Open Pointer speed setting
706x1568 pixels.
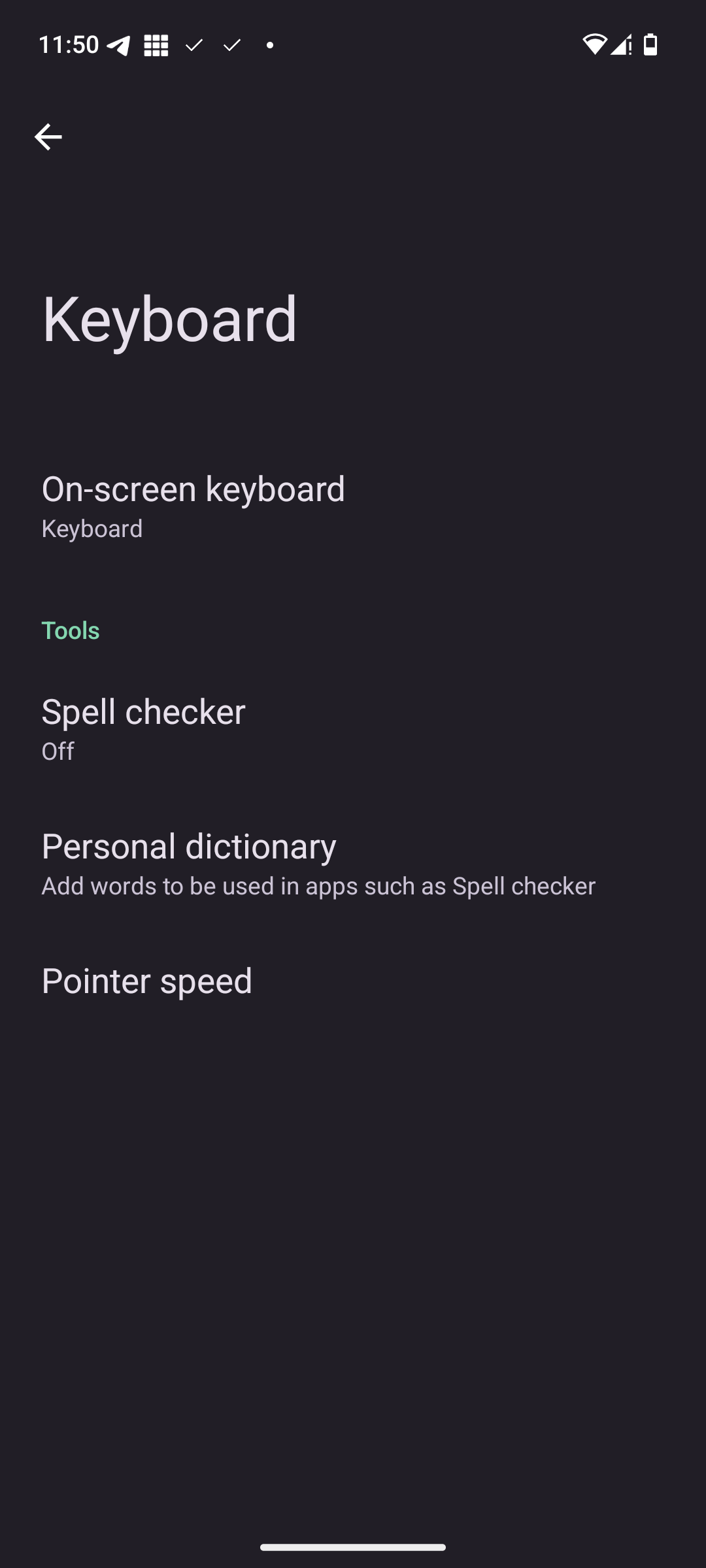click(353, 981)
